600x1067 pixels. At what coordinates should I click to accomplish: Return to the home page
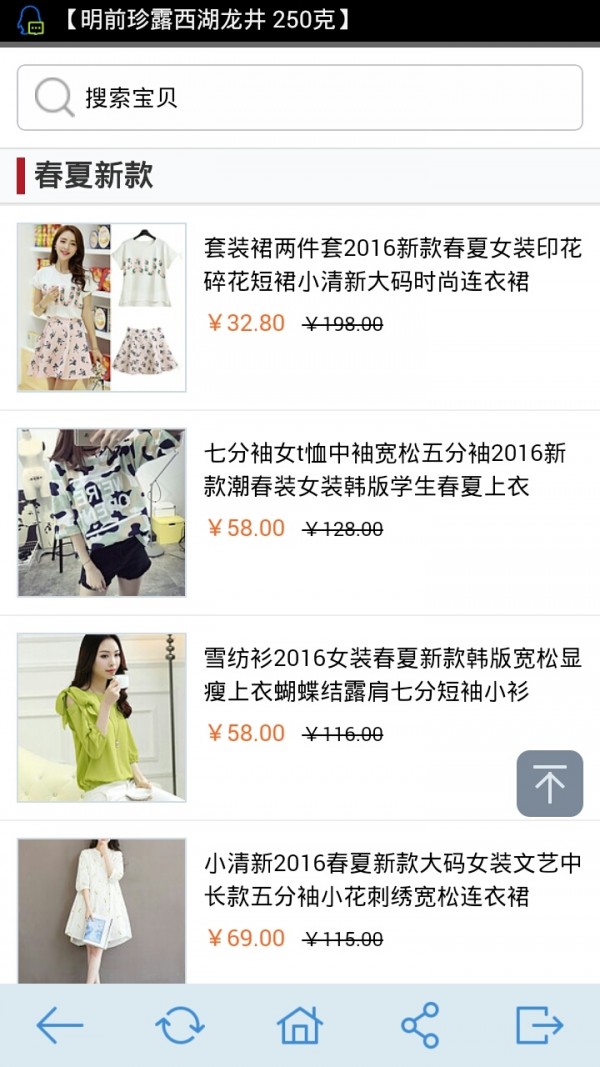coord(300,1025)
